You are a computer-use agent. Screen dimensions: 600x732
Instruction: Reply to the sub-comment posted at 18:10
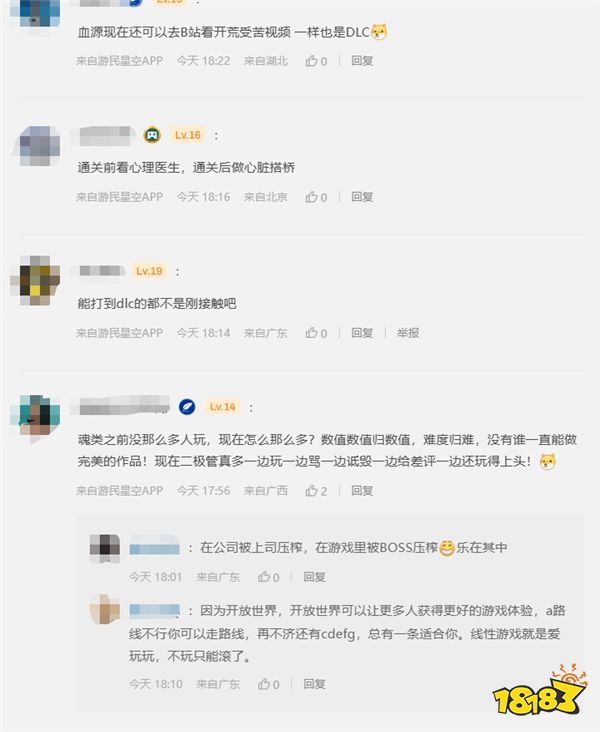314,685
